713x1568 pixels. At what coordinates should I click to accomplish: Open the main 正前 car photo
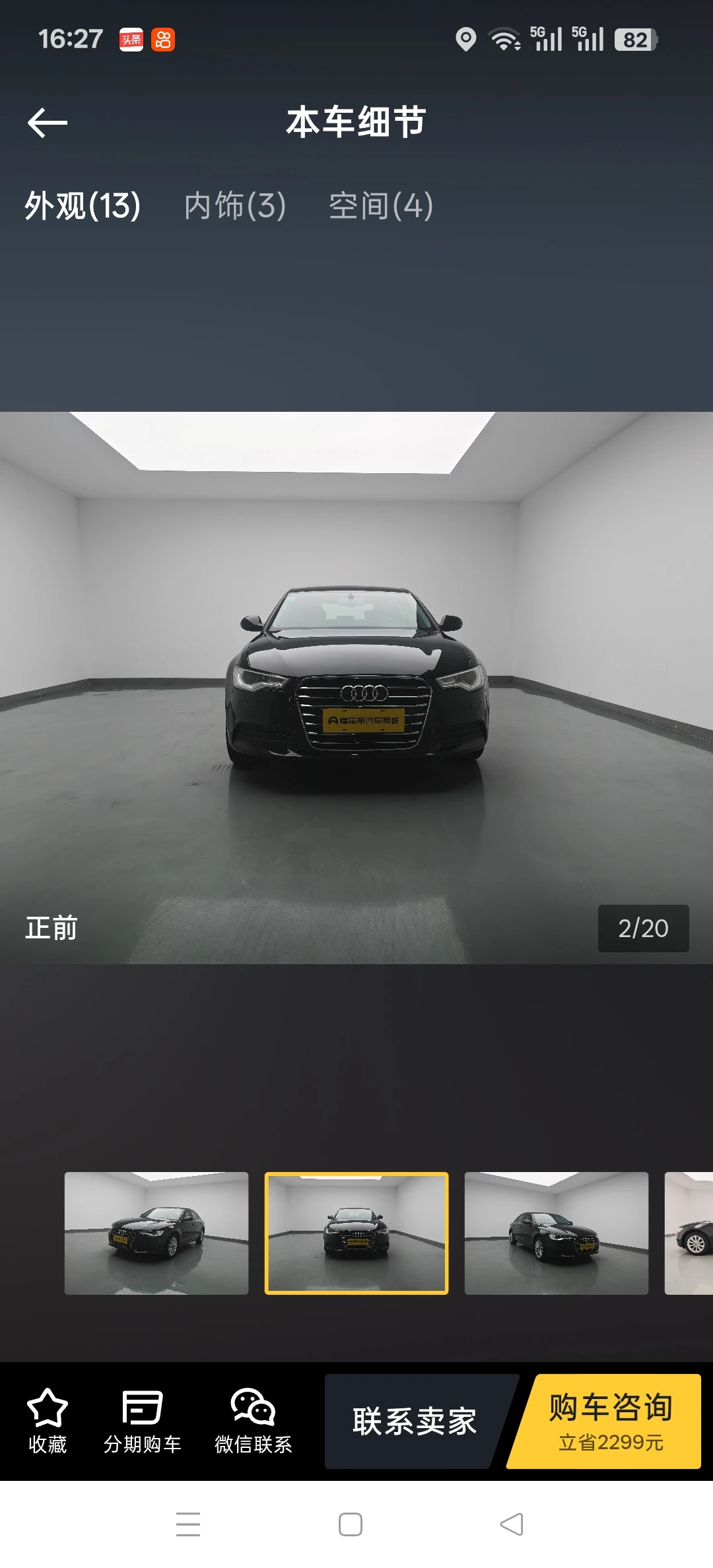[x=356, y=688]
